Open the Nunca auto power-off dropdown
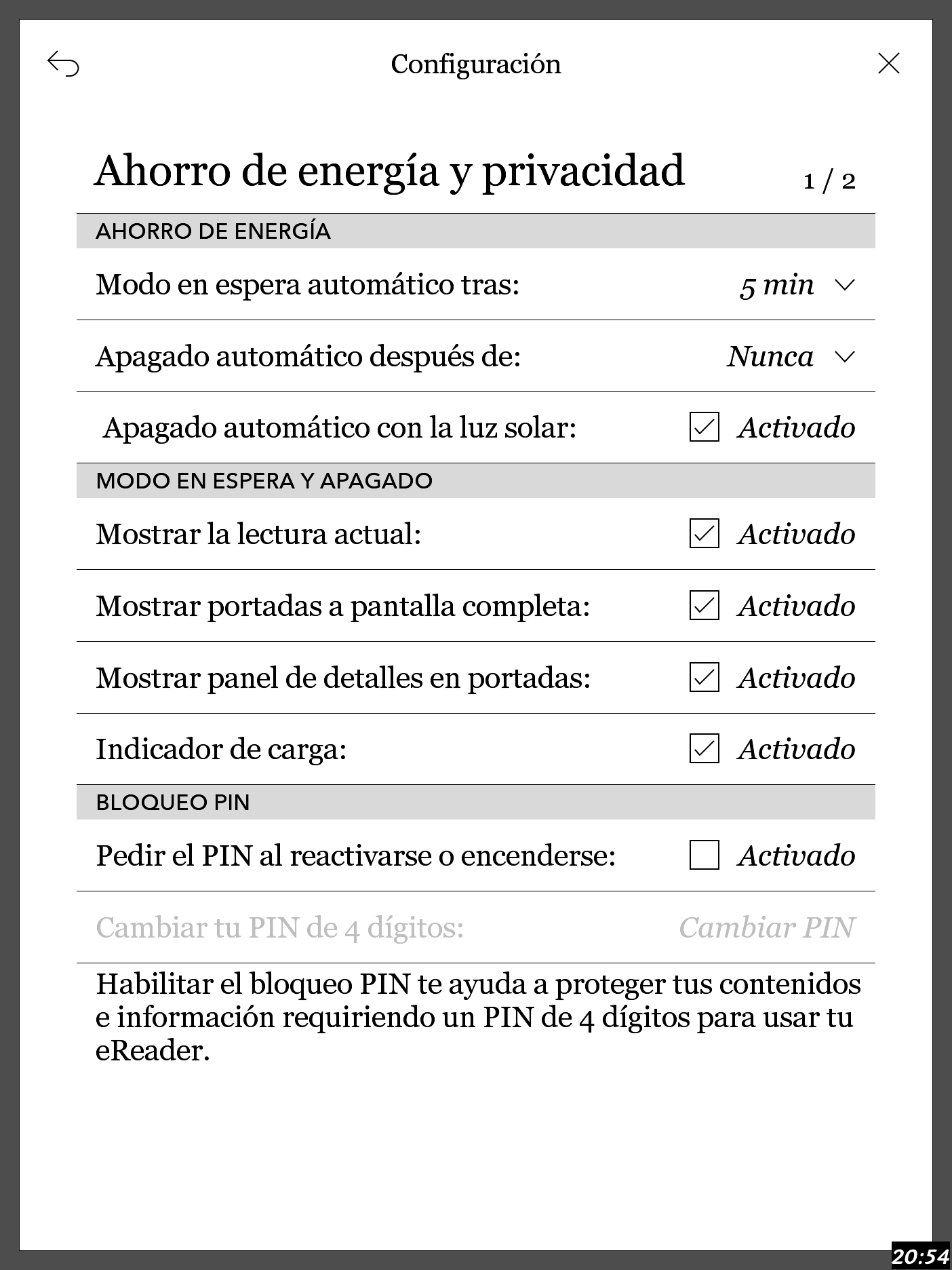The image size is (952, 1270). [790, 357]
